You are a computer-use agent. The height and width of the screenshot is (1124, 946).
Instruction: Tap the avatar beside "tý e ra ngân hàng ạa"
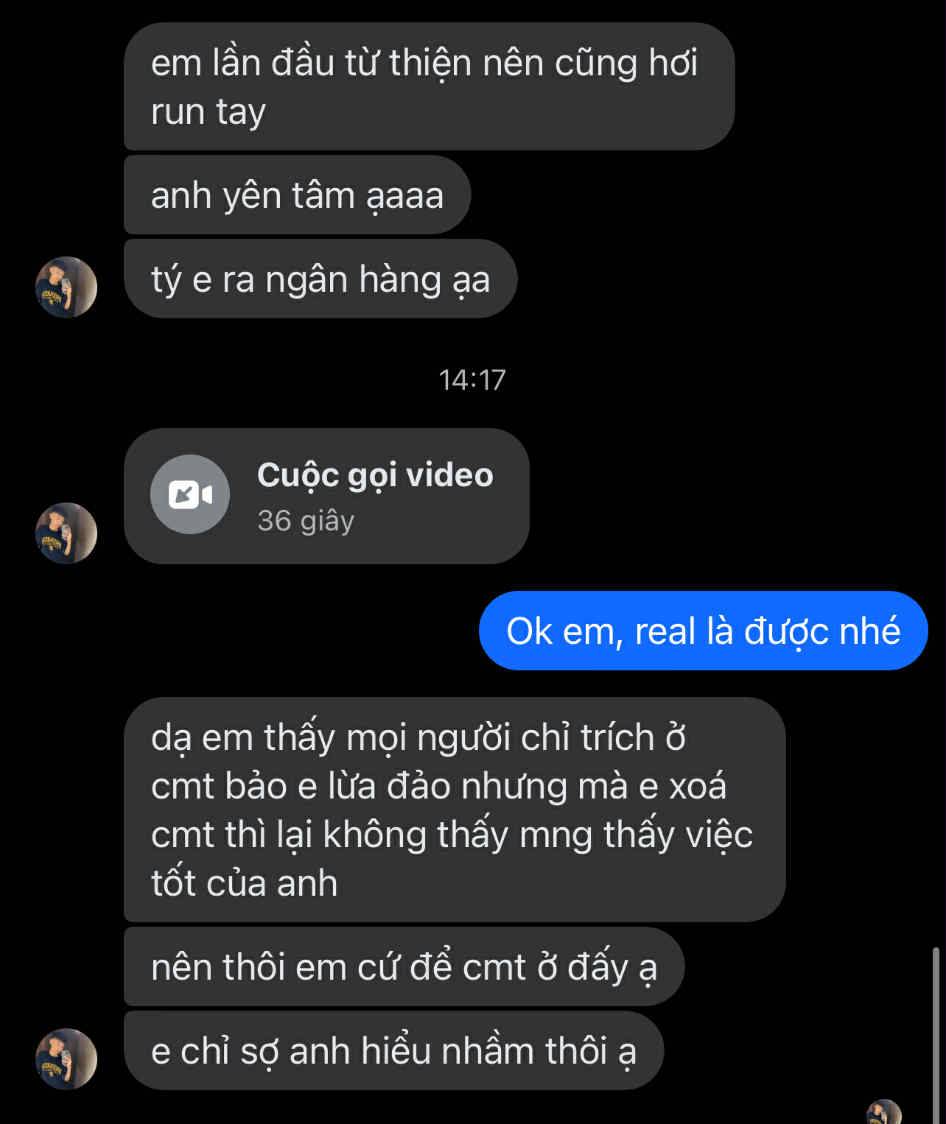pyautogui.click(x=66, y=286)
